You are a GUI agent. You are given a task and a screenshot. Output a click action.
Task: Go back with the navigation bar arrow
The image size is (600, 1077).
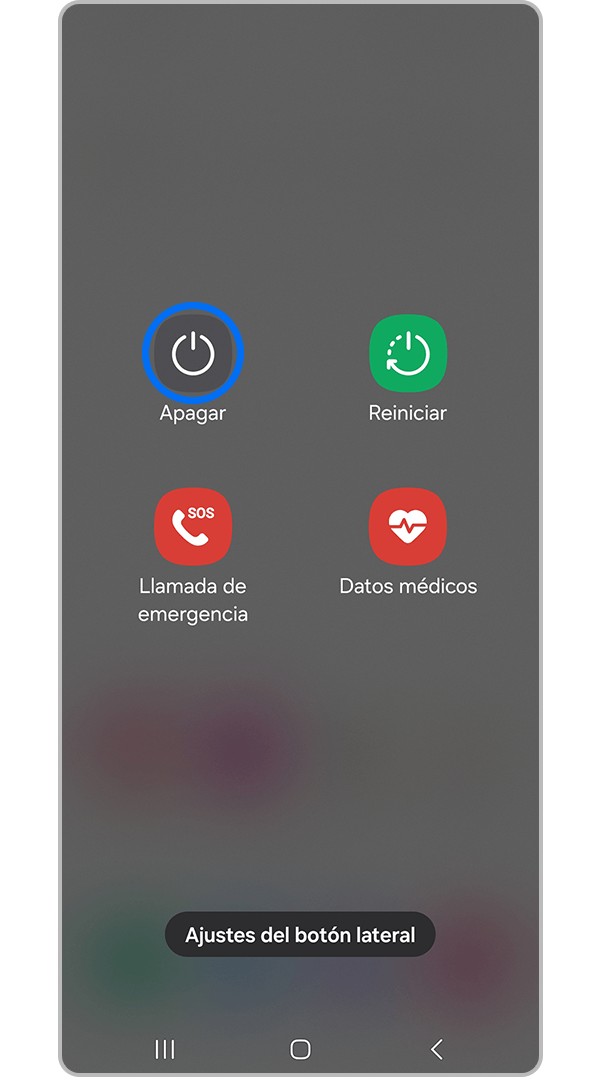pos(436,1048)
